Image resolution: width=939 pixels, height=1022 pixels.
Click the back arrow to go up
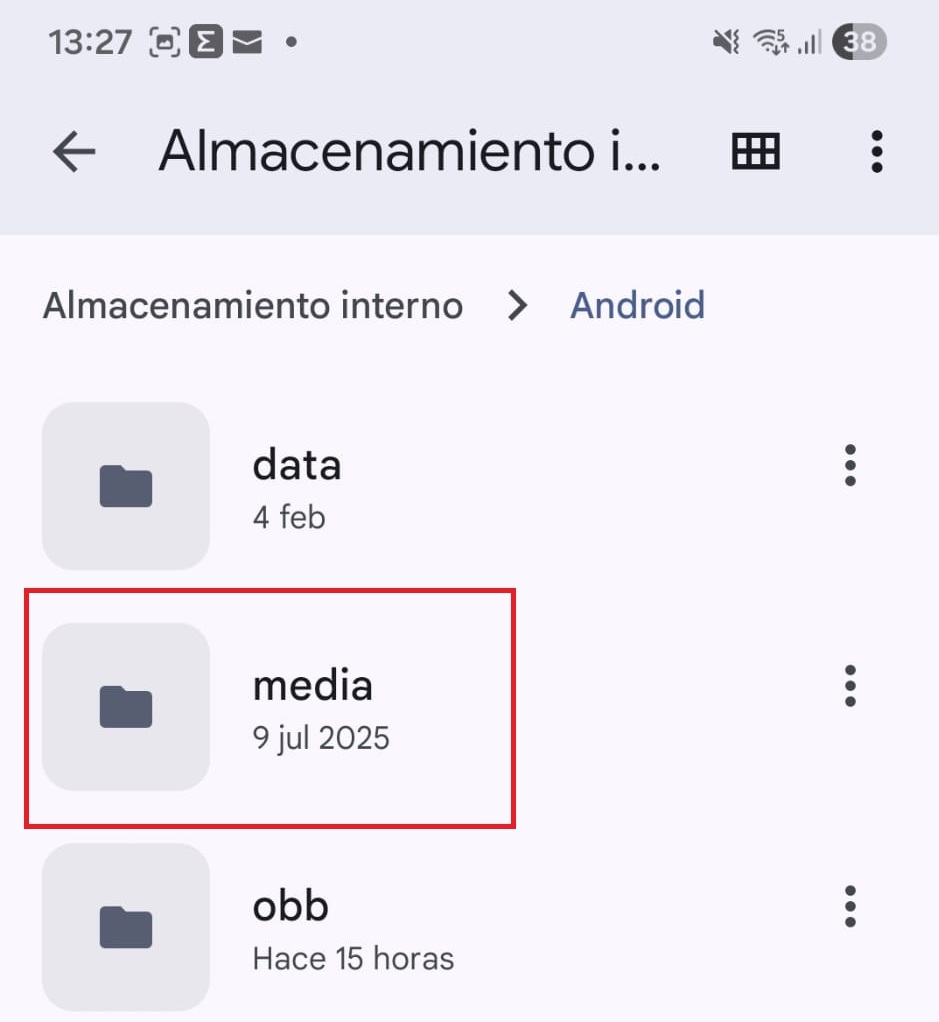click(71, 151)
